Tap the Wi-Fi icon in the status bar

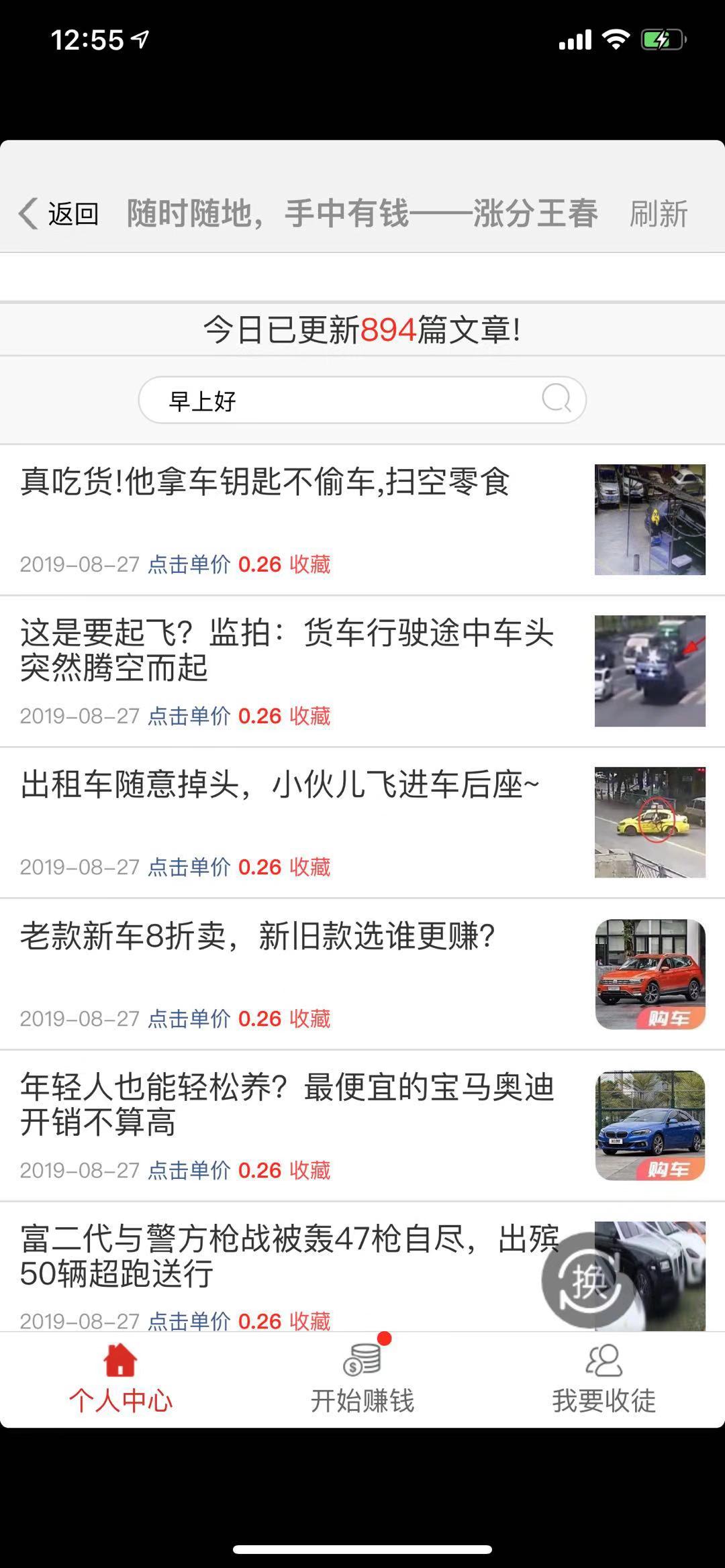click(x=616, y=39)
